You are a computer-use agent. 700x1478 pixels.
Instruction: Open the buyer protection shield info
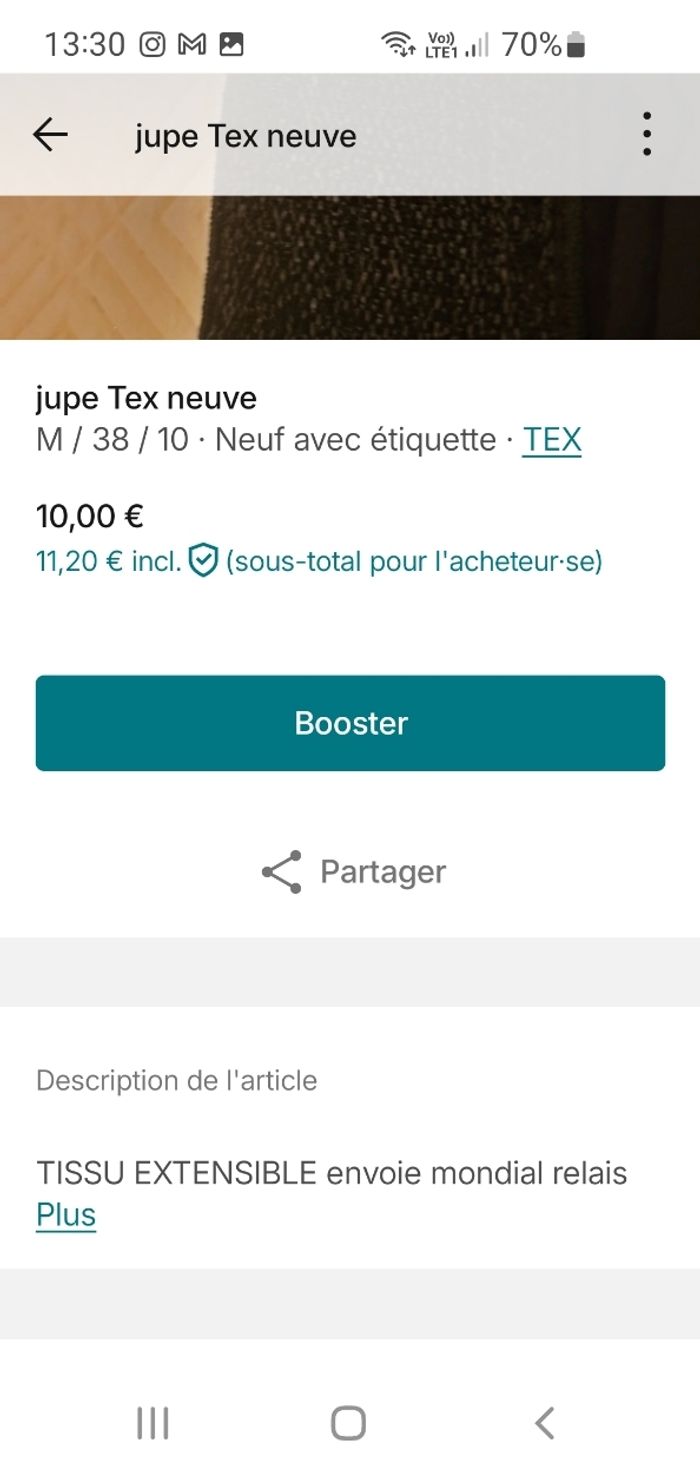(x=203, y=561)
